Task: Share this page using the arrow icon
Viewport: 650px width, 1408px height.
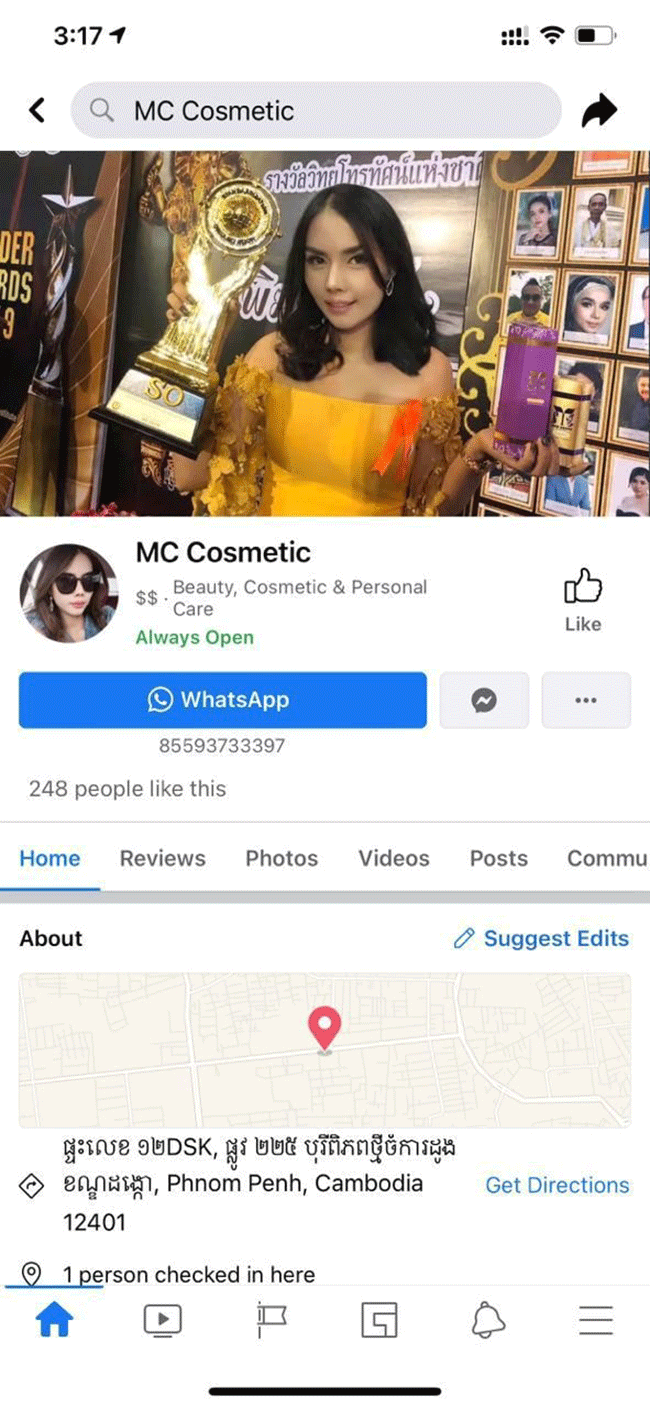Action: coord(600,110)
